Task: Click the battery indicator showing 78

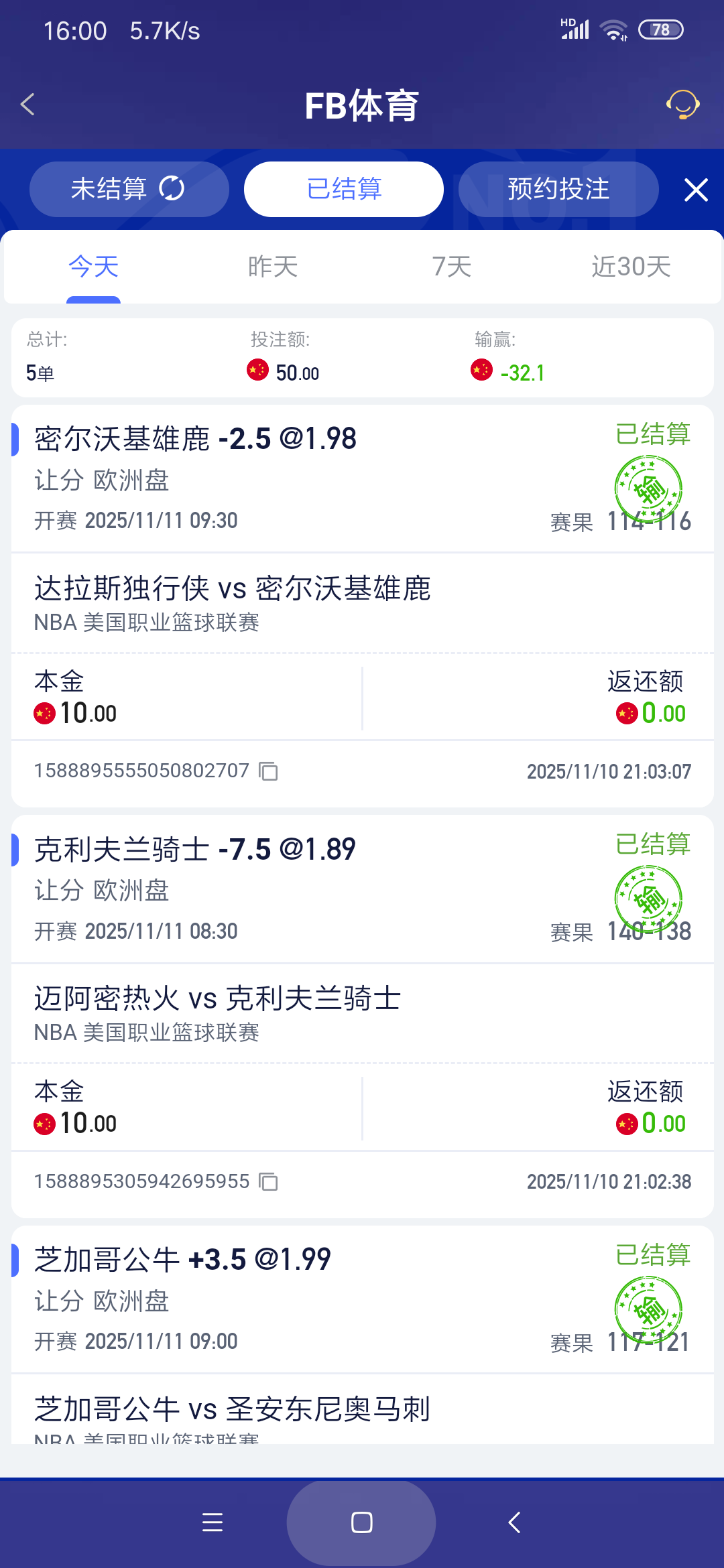Action: 661,29
